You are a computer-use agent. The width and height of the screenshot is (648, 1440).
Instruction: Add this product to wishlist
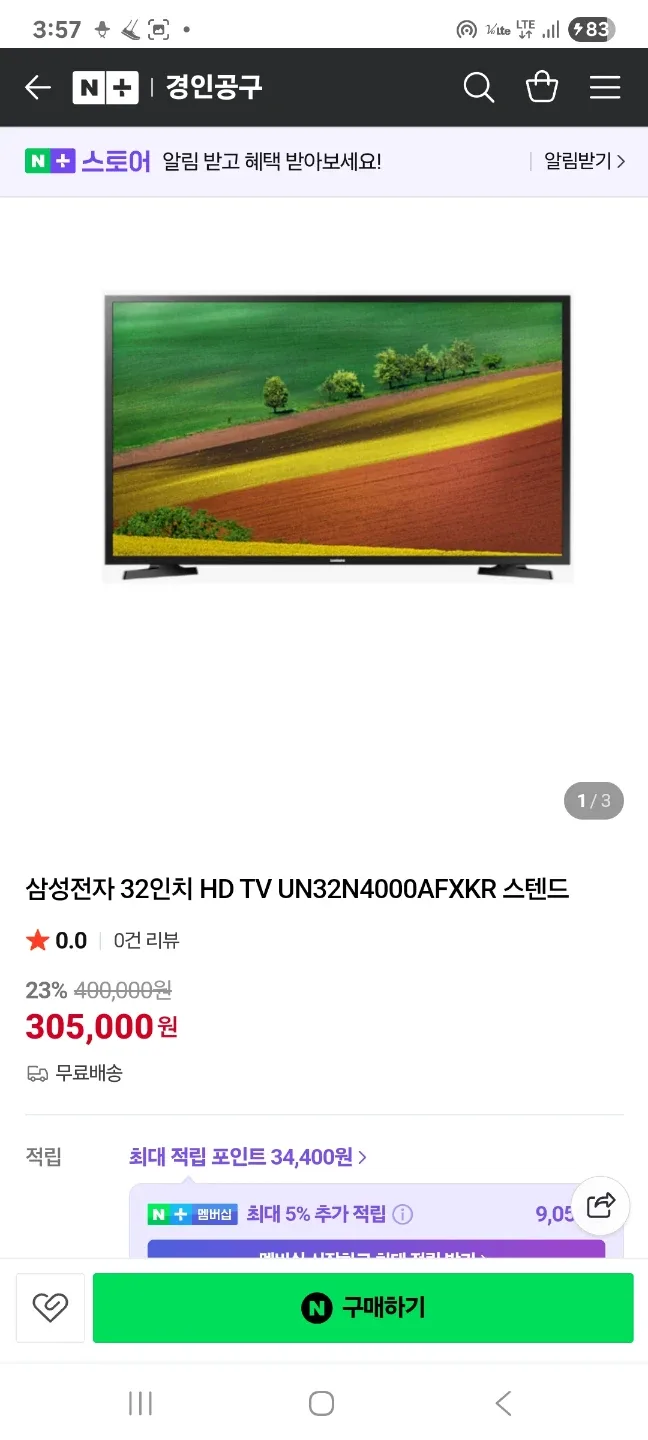pos(50,1307)
